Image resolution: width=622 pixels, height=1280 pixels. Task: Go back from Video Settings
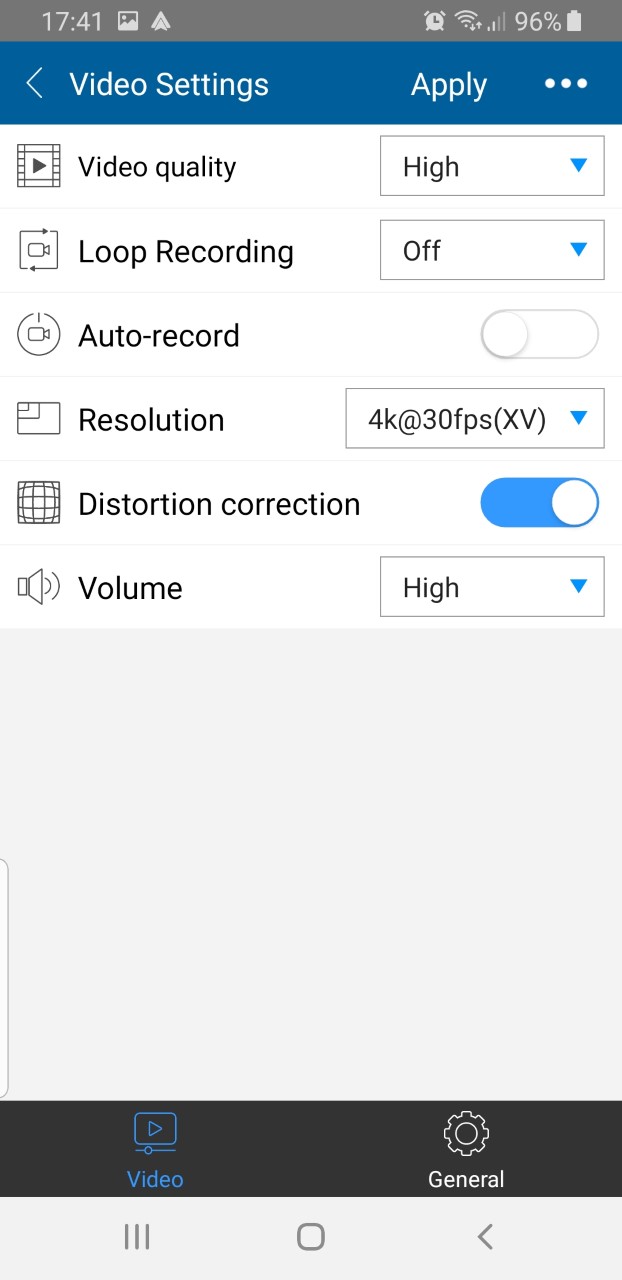click(x=35, y=84)
